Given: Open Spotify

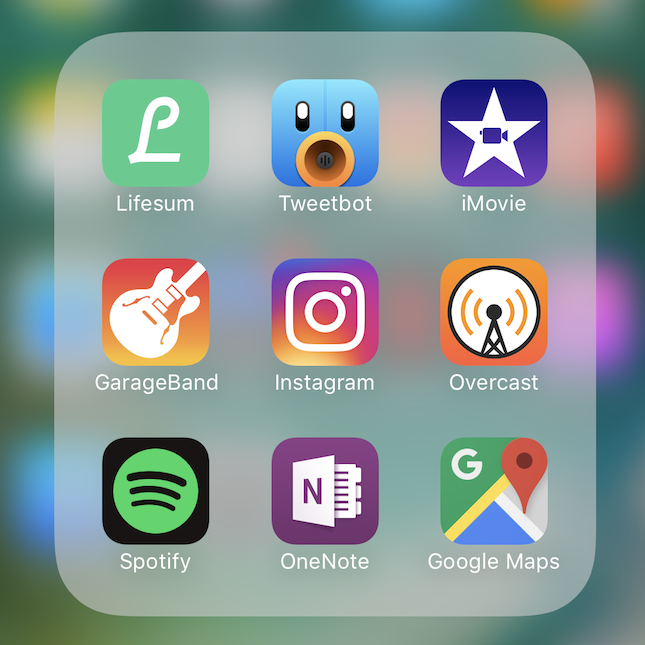Looking at the screenshot, I should [155, 491].
